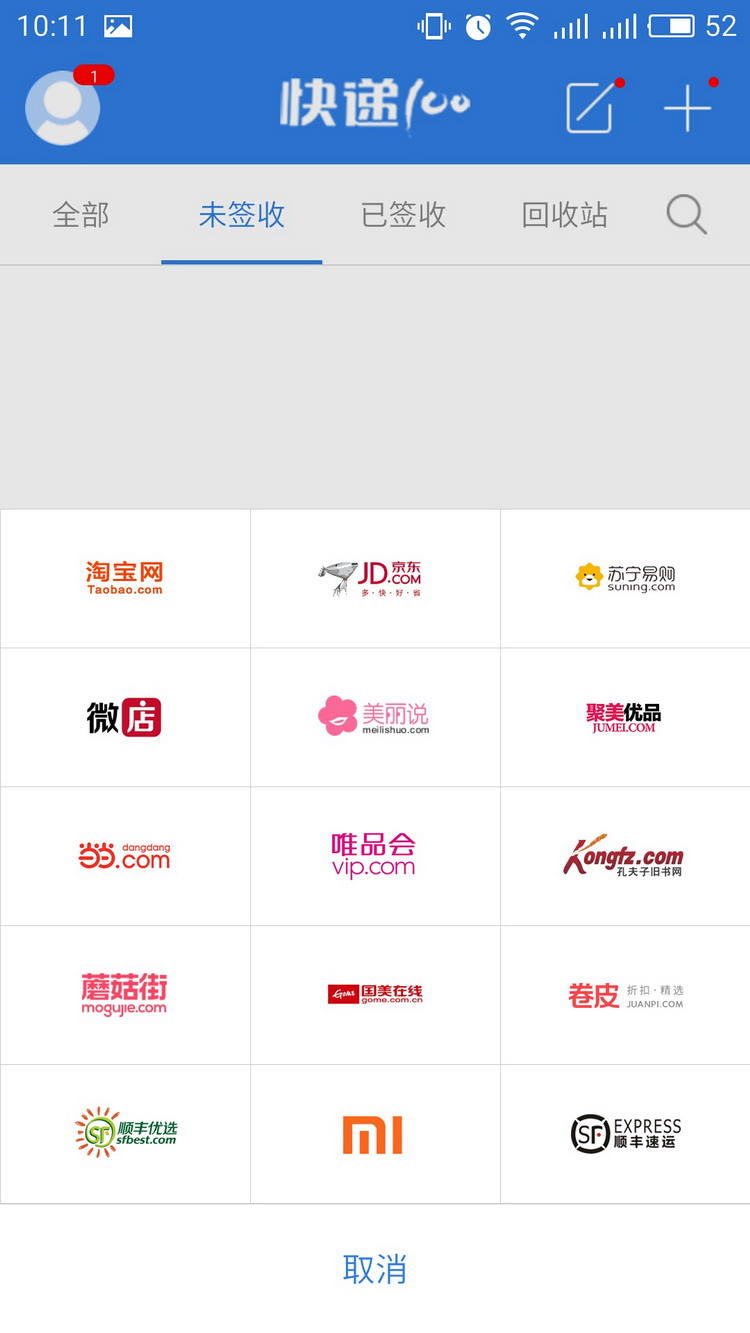
Task: Select the Taobao 淘宝网 tile
Action: tap(125, 578)
